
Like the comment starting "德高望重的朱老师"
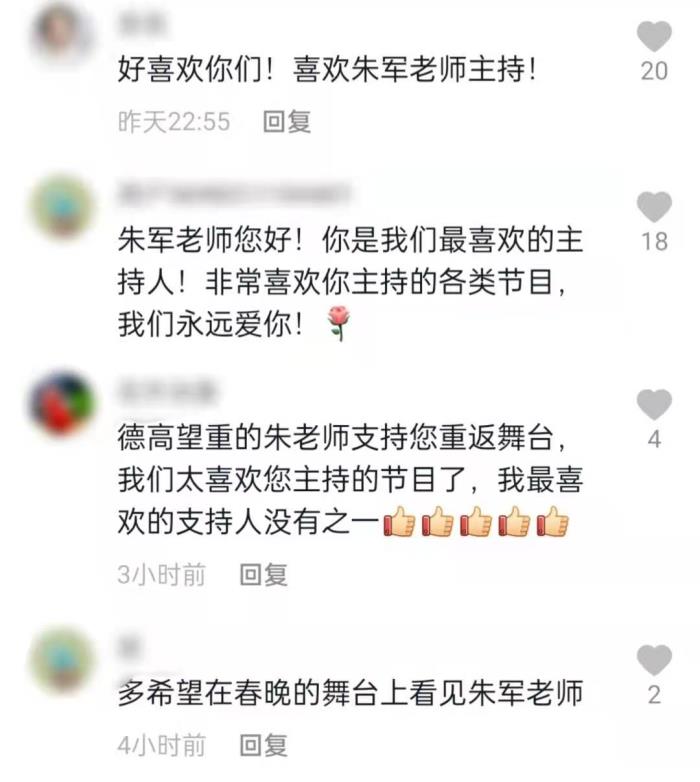[654, 404]
